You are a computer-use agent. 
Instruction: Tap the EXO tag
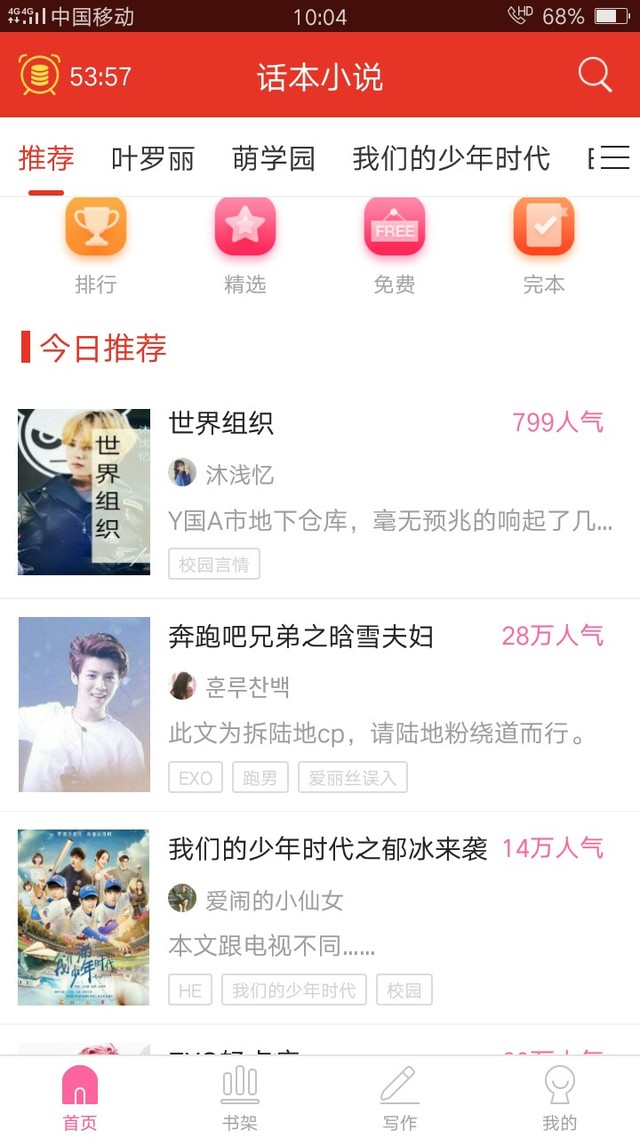(195, 777)
